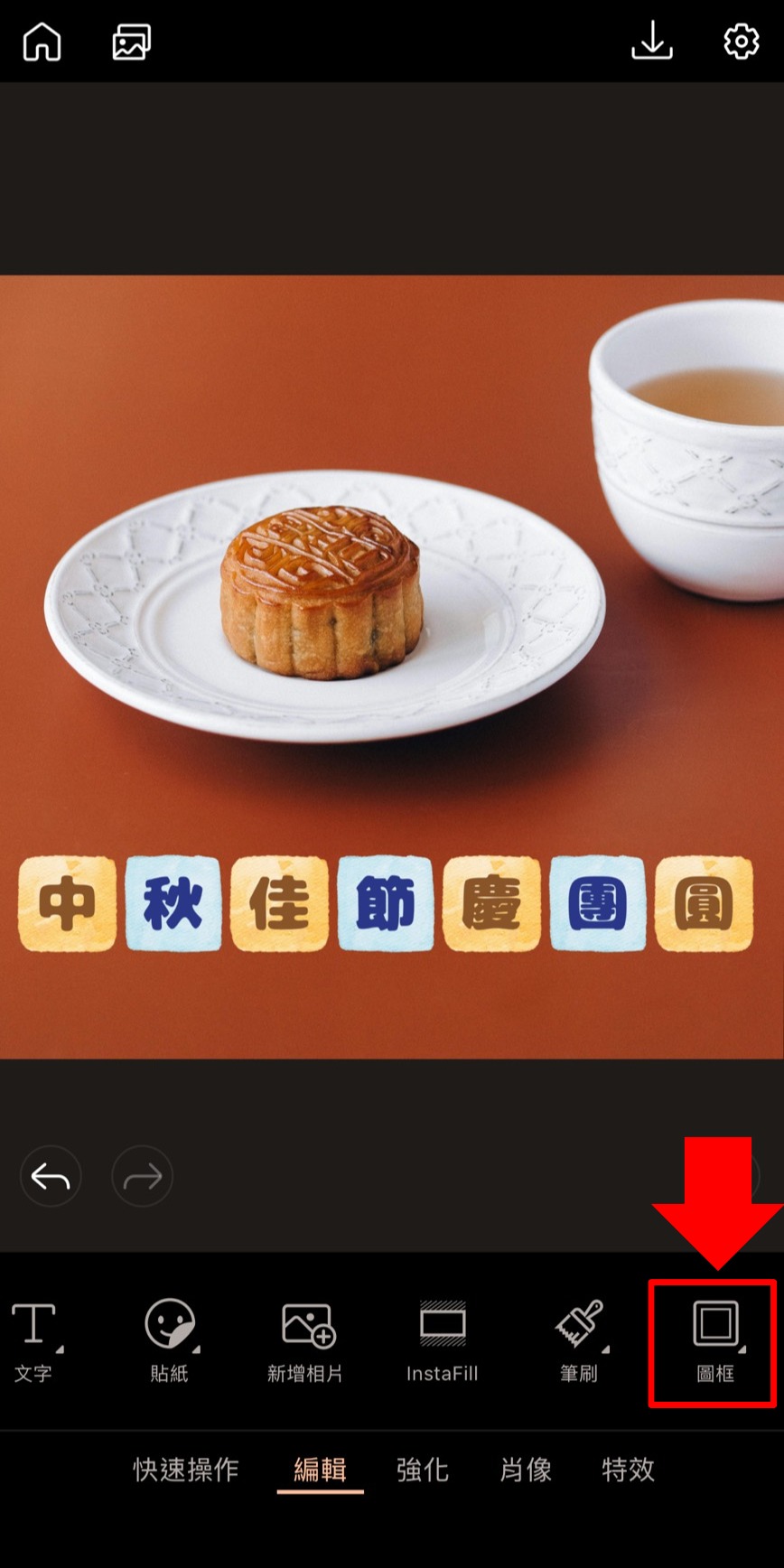Open the 強化 tab
Image resolution: width=784 pixels, height=1568 pixels.
[422, 1470]
